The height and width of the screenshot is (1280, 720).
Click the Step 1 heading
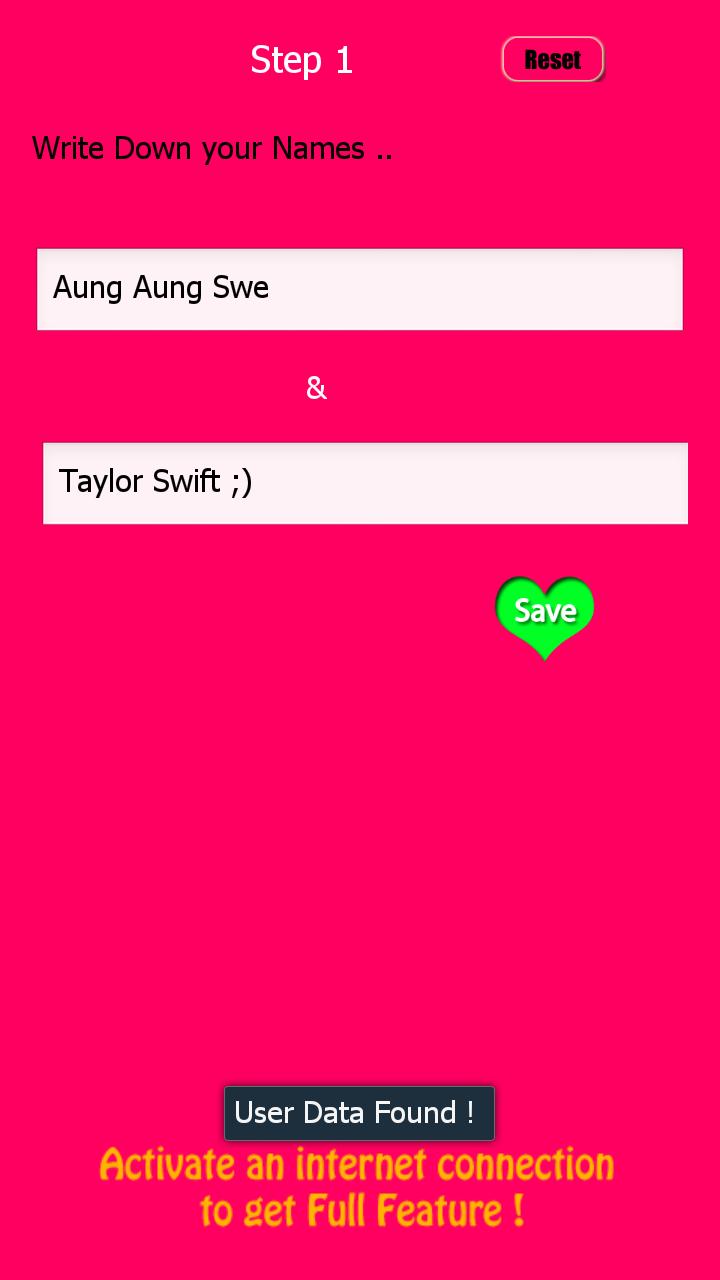point(301,60)
